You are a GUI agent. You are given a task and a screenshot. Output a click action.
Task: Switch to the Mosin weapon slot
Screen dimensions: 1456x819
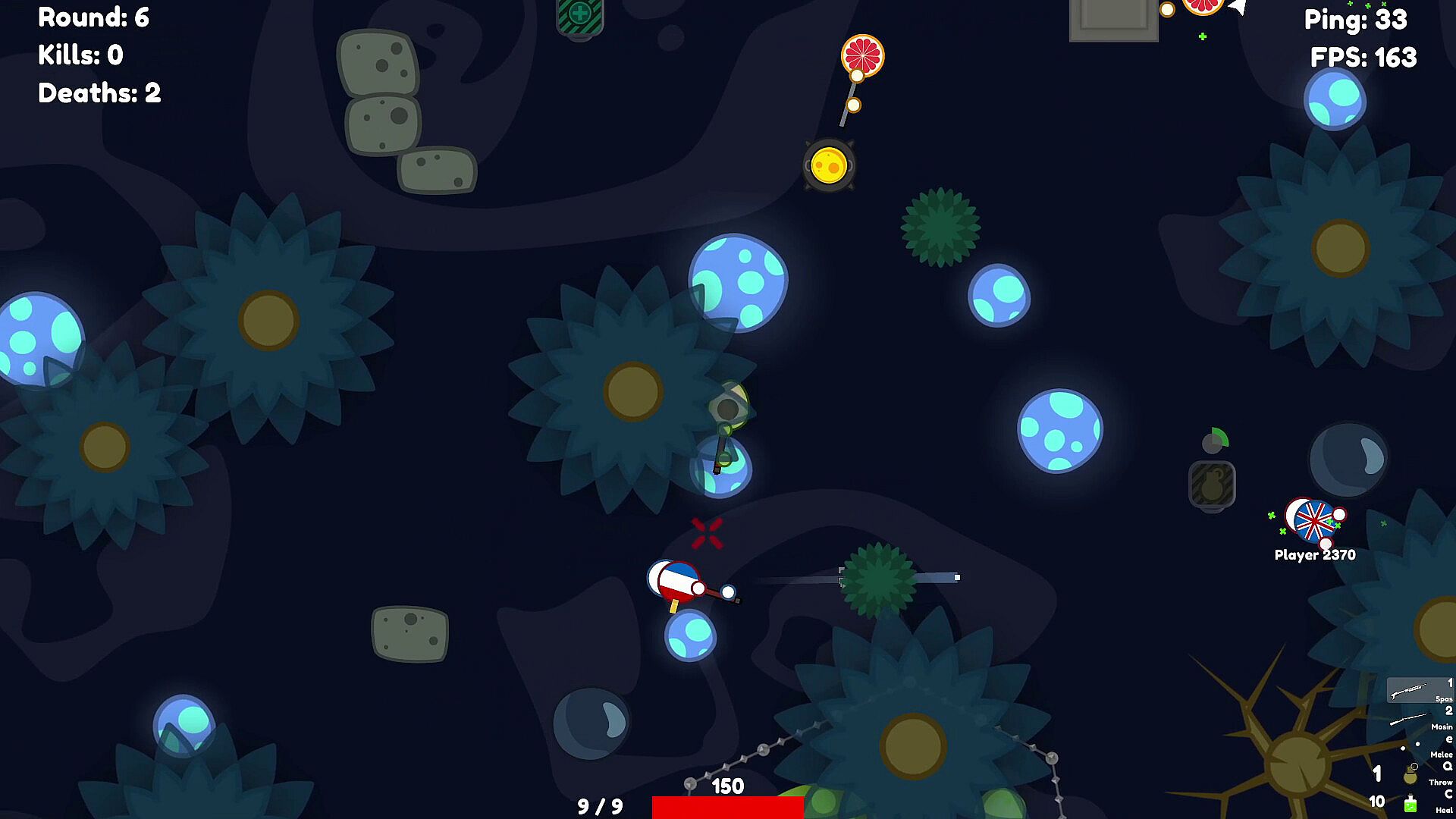pos(1419,719)
